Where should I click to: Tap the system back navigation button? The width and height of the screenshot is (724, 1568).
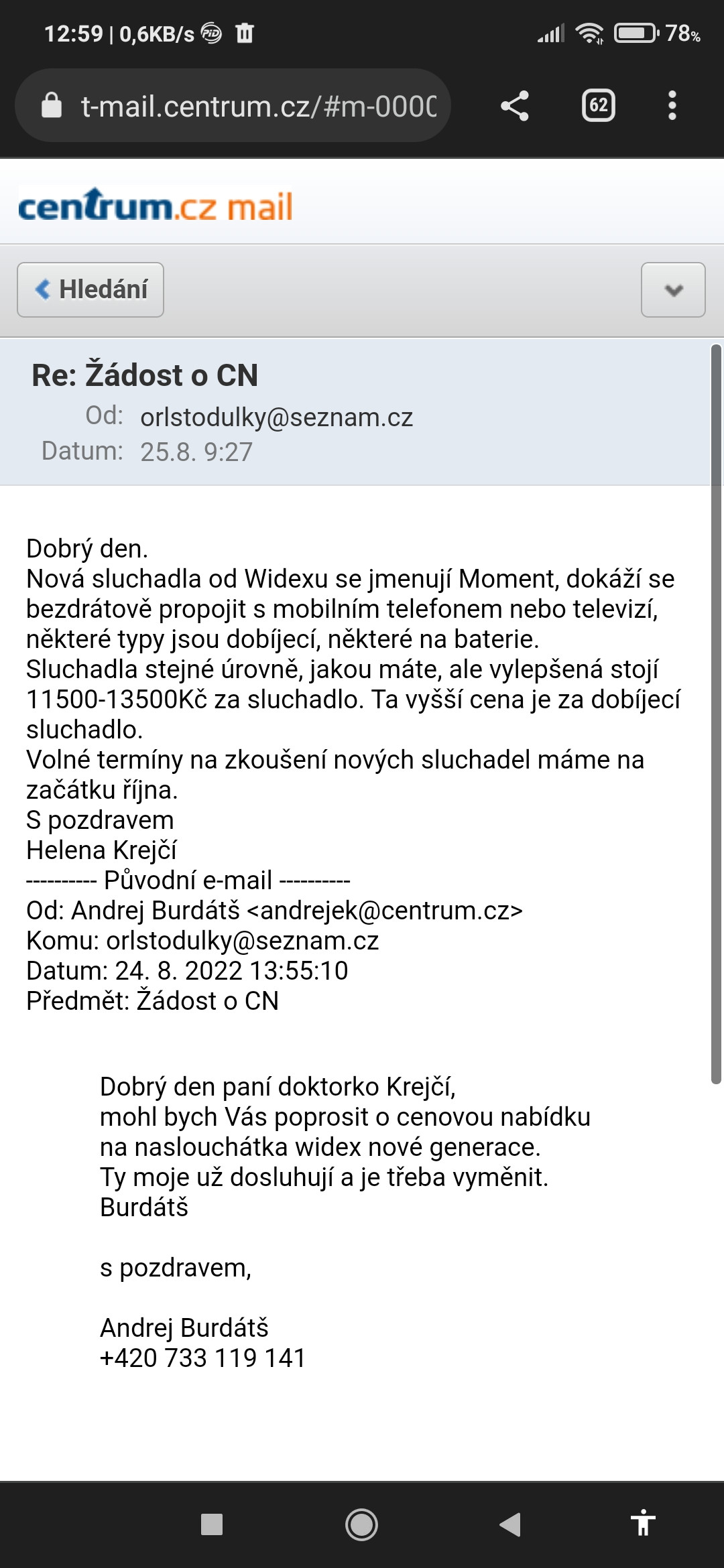coord(510,1524)
